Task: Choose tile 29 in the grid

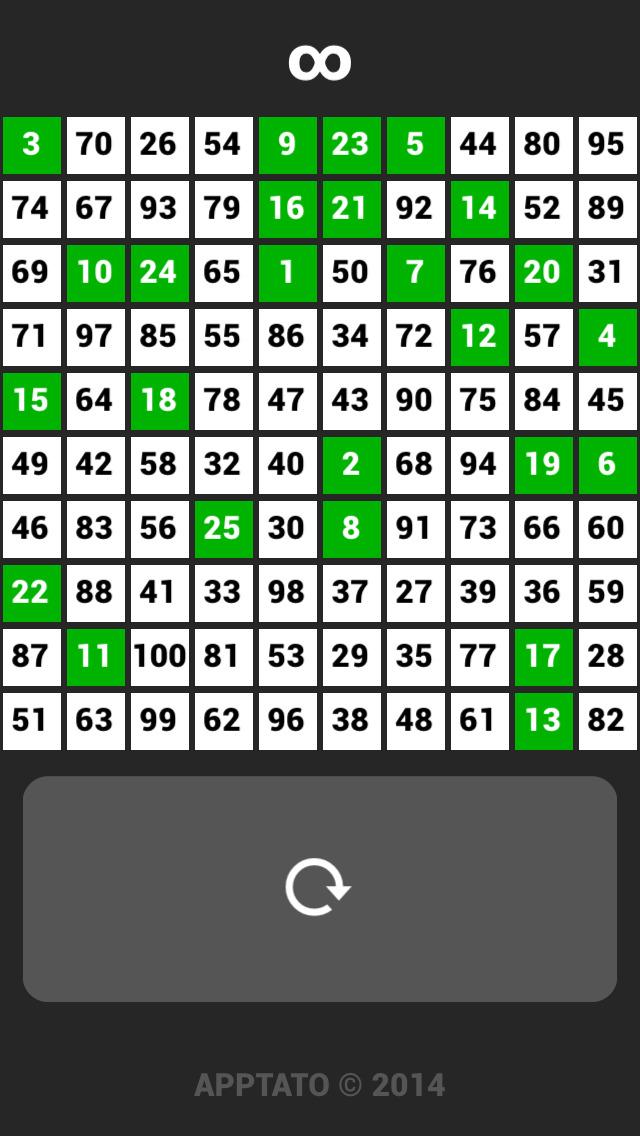Action: coord(350,657)
